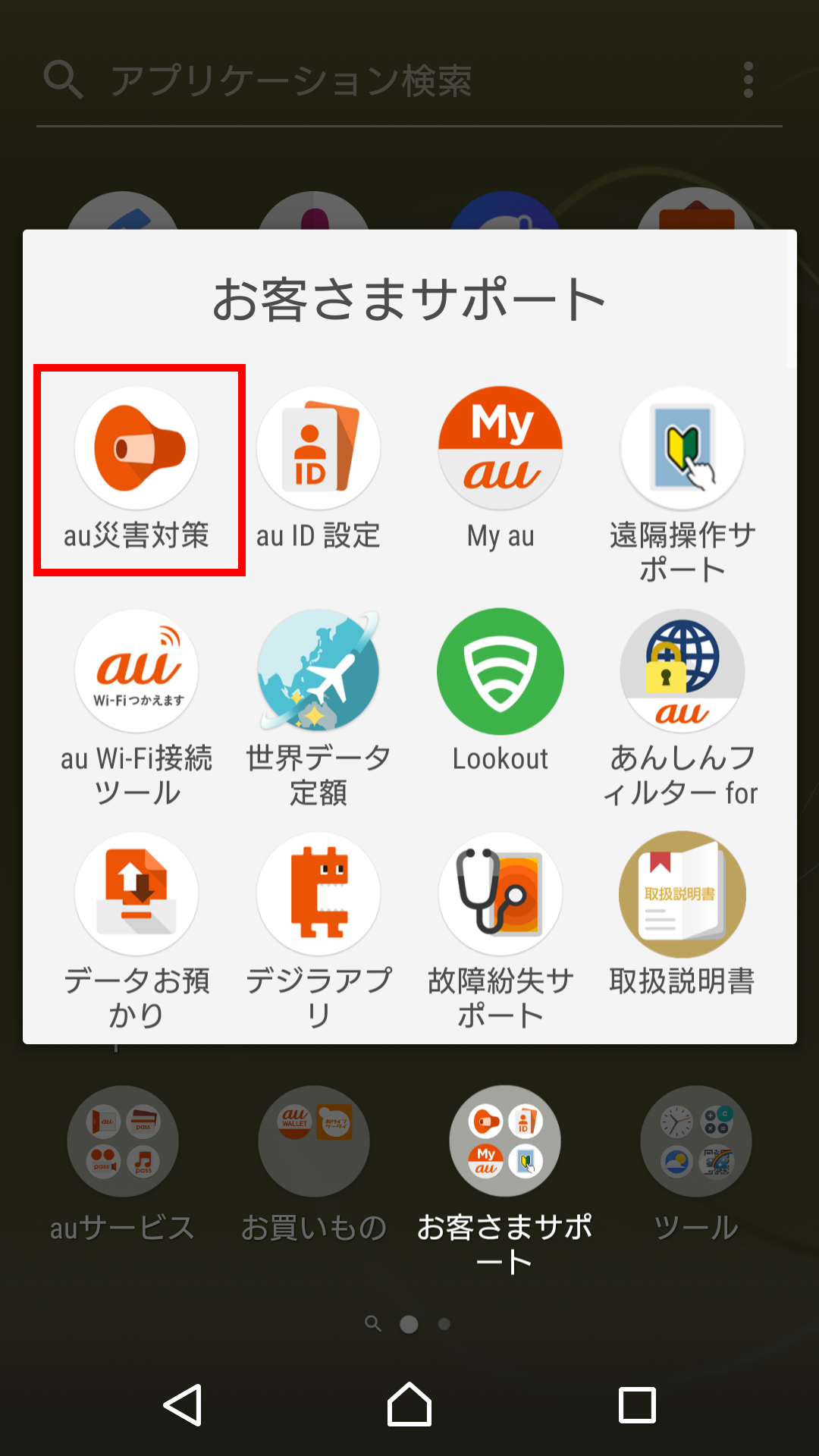This screenshot has width=819, height=1456.
Task: Open the overflow menu in app drawer
Action: click(748, 80)
